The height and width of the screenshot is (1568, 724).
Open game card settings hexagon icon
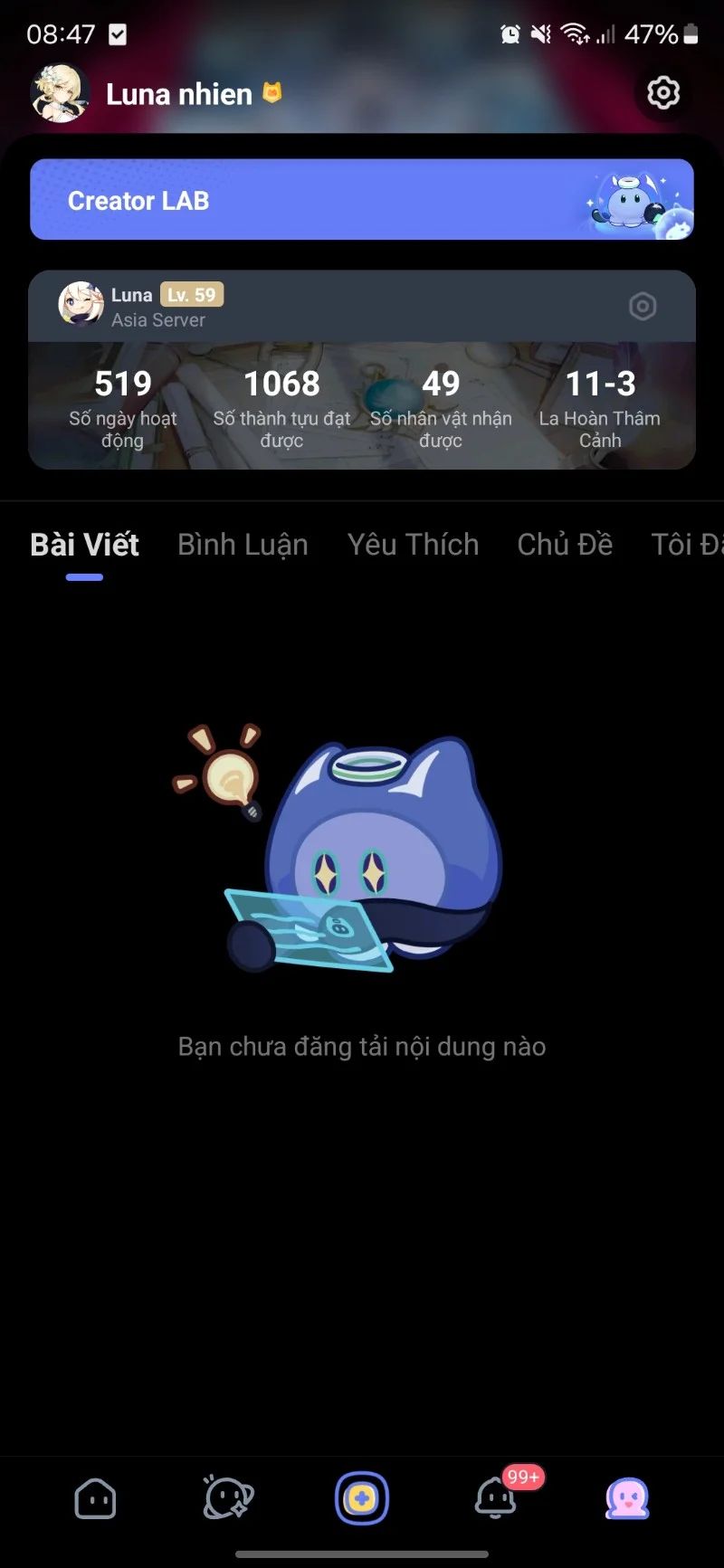tap(643, 307)
